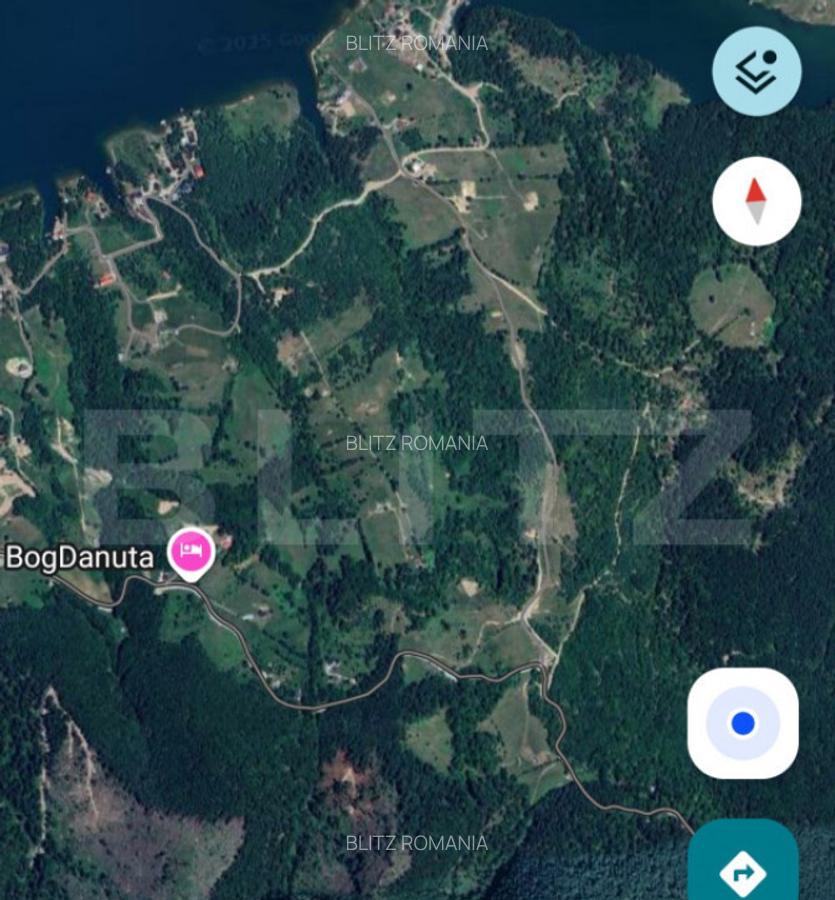This screenshot has height=900, width=835.
Task: Click the bottom BLITZ ROMANIA watermark text
Action: pyautogui.click(x=416, y=843)
